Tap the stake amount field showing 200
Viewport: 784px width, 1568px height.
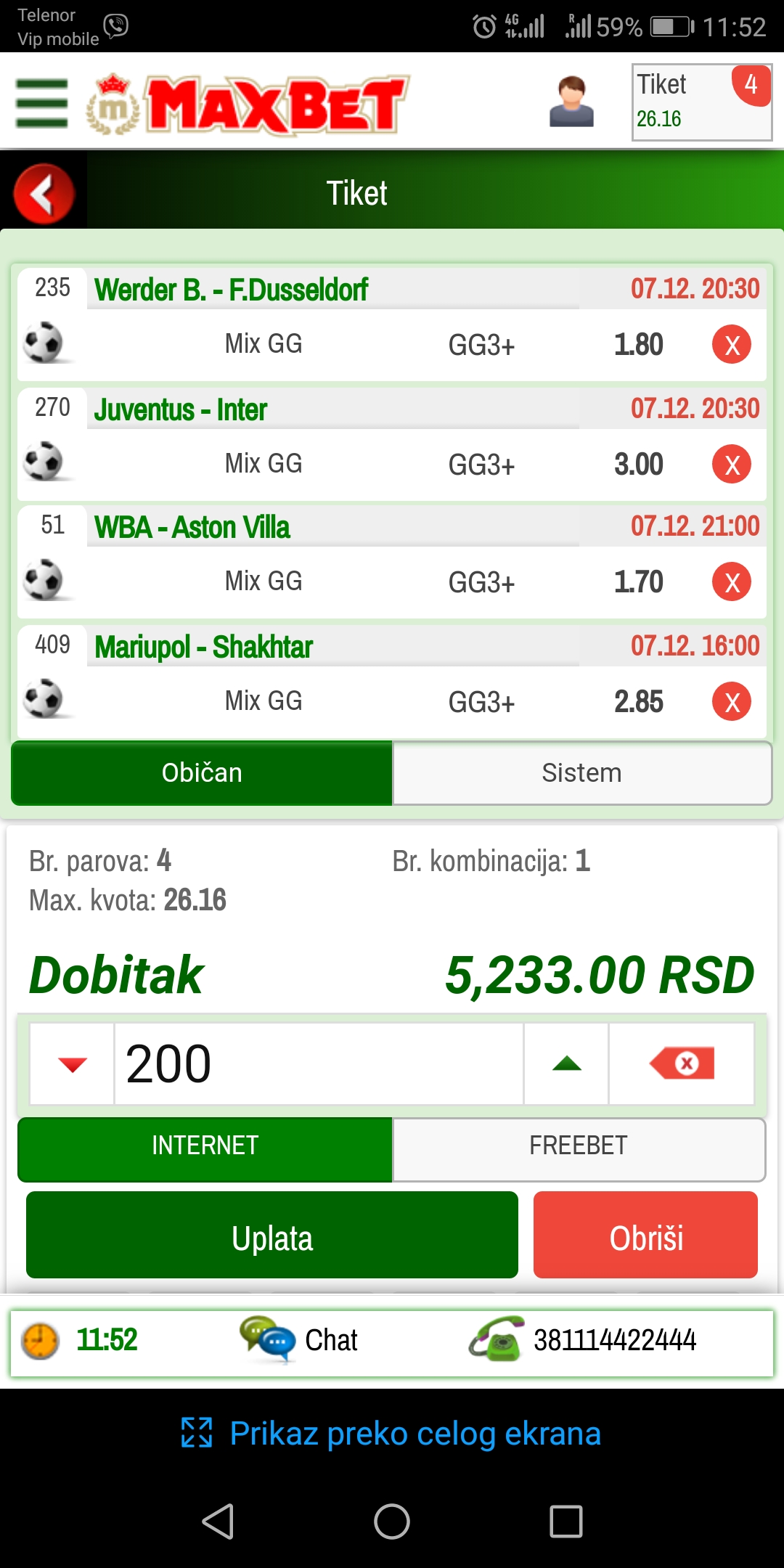(x=319, y=1064)
